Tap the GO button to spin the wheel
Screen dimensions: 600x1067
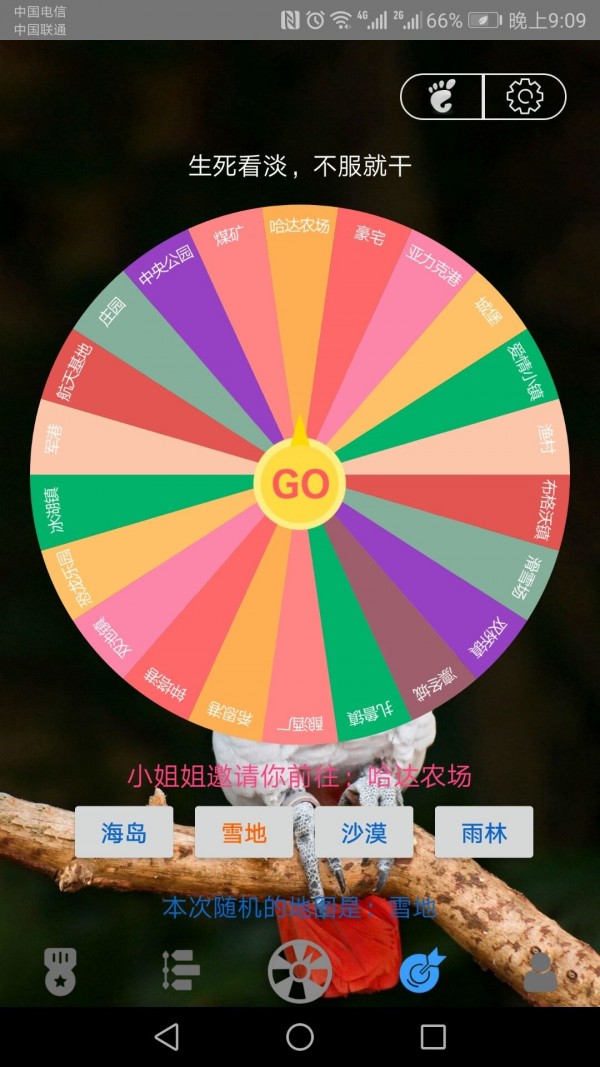pyautogui.click(x=300, y=484)
